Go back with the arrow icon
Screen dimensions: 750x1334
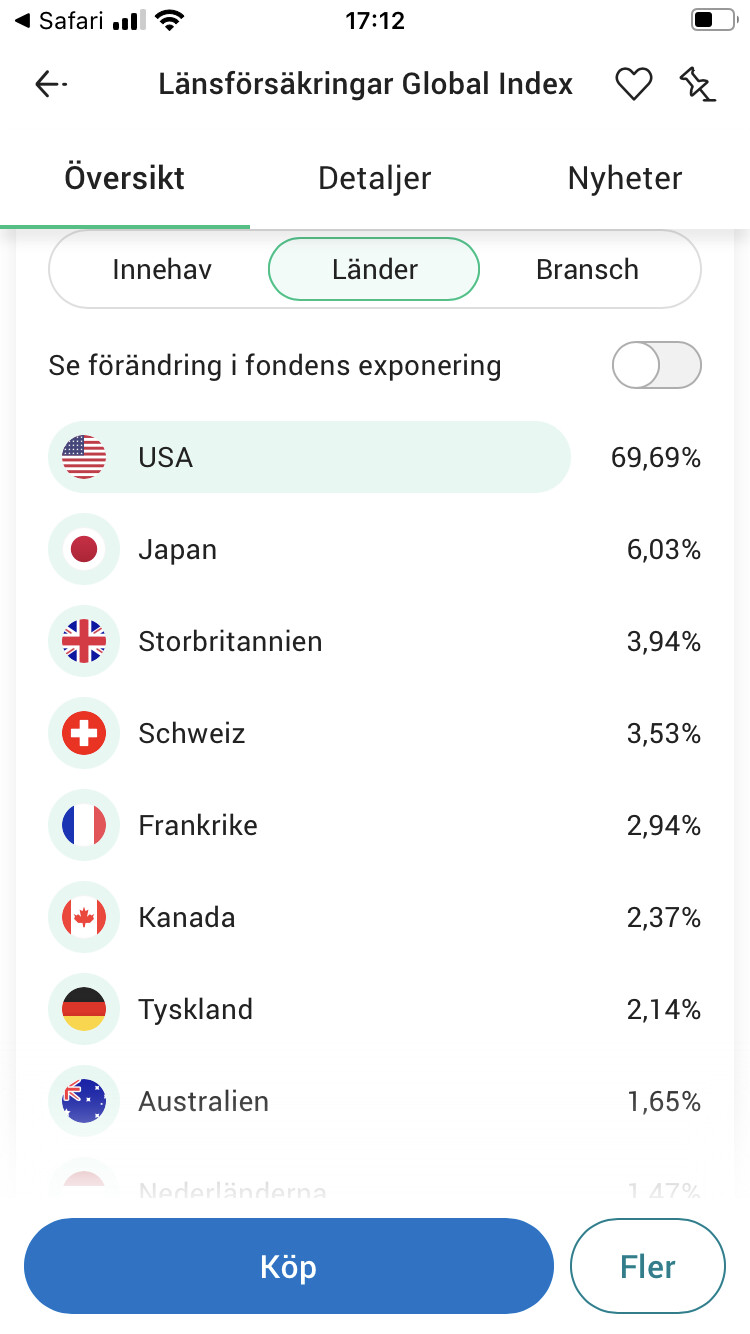tap(50, 85)
